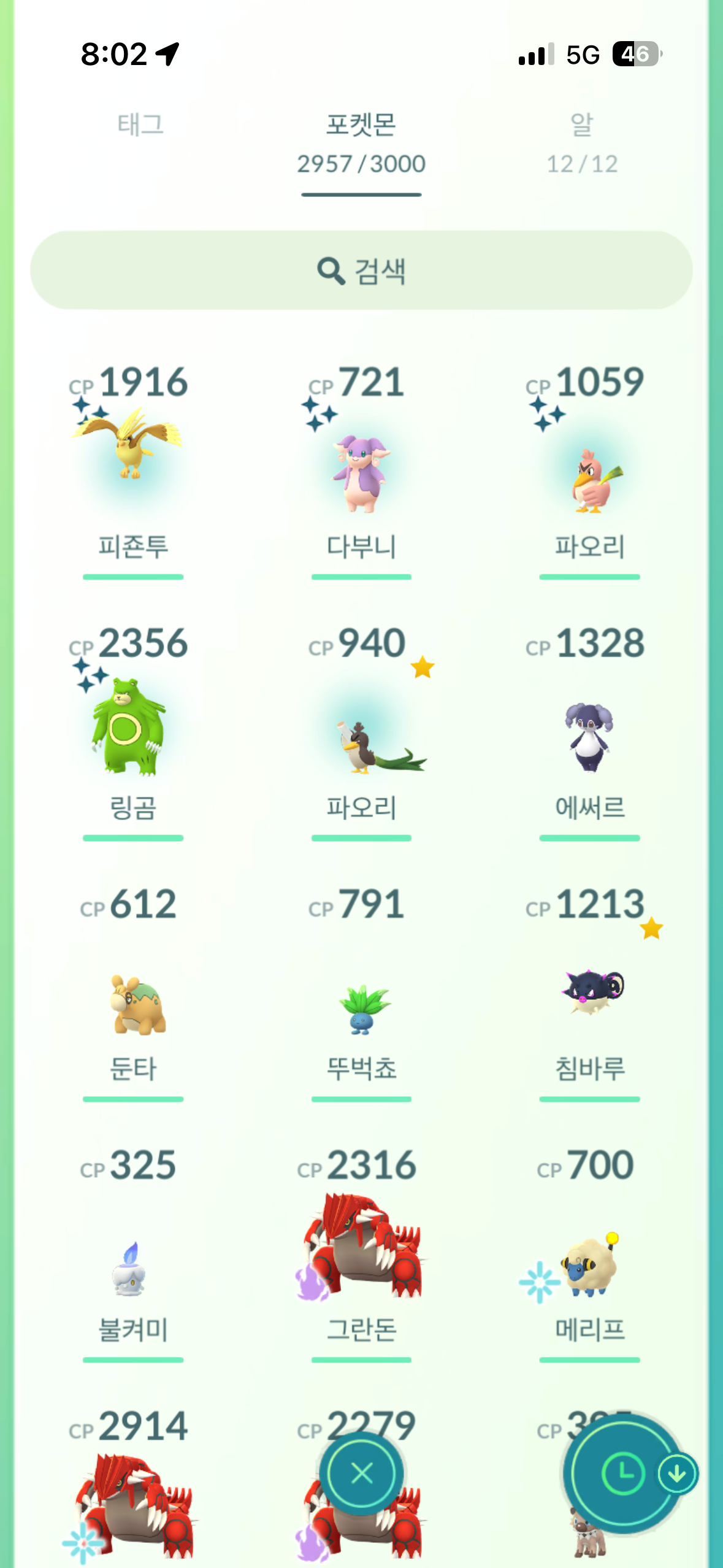Switch to the 태그 tab
The height and width of the screenshot is (1568, 723).
tap(140, 125)
